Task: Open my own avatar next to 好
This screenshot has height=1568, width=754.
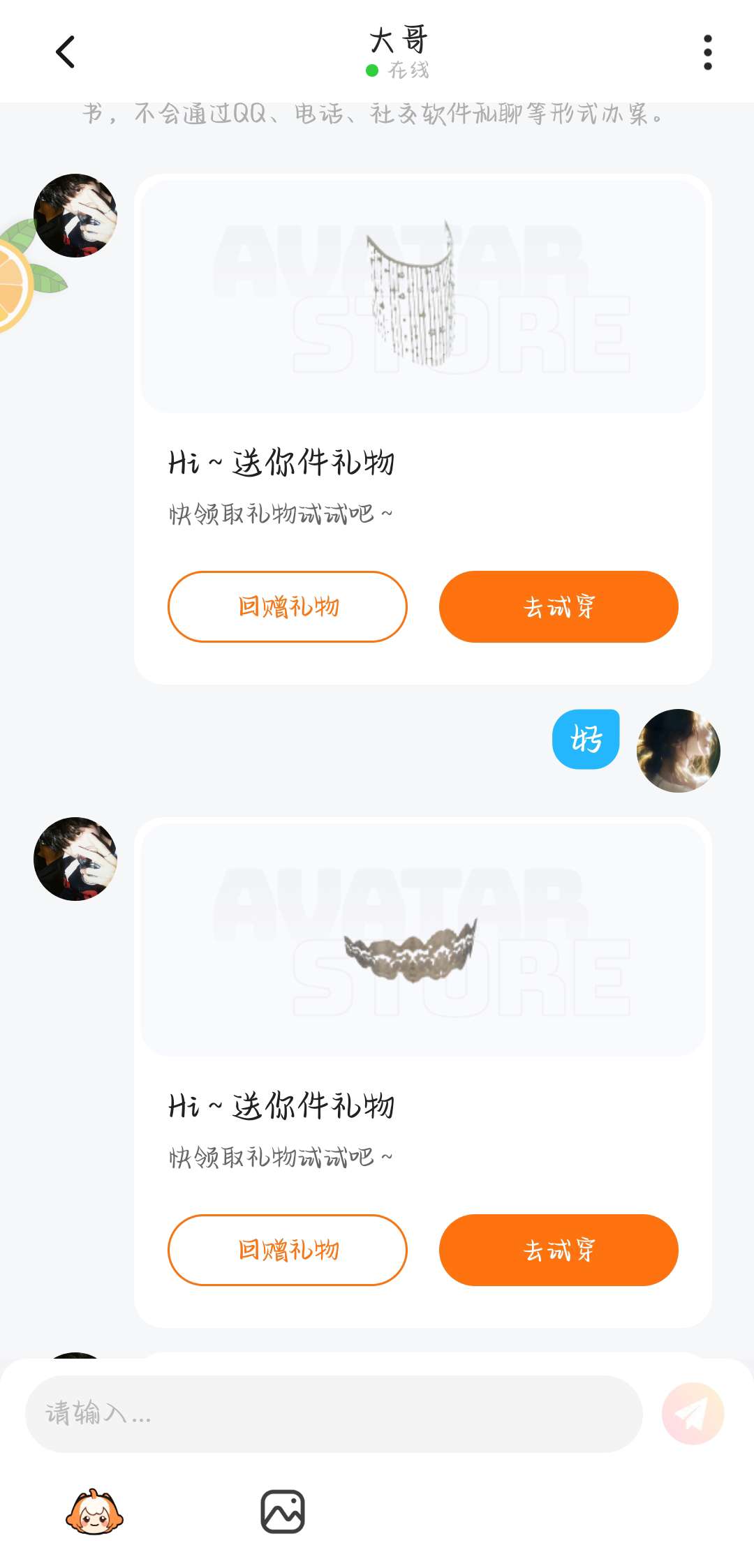Action: [x=678, y=751]
